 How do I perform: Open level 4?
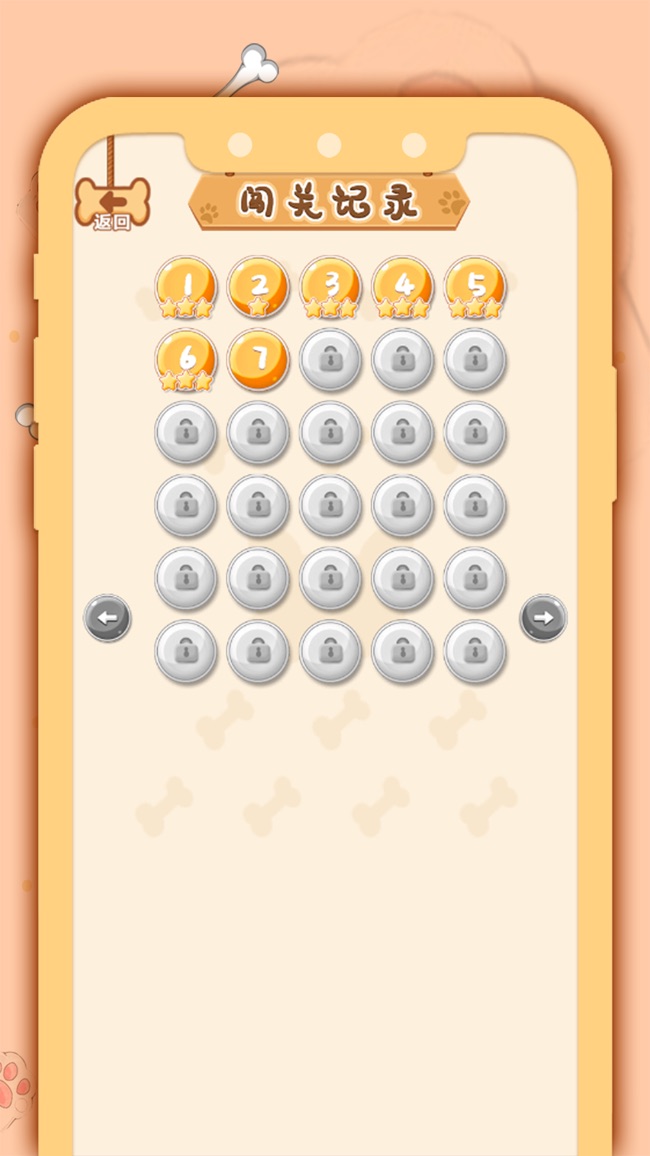pos(403,286)
